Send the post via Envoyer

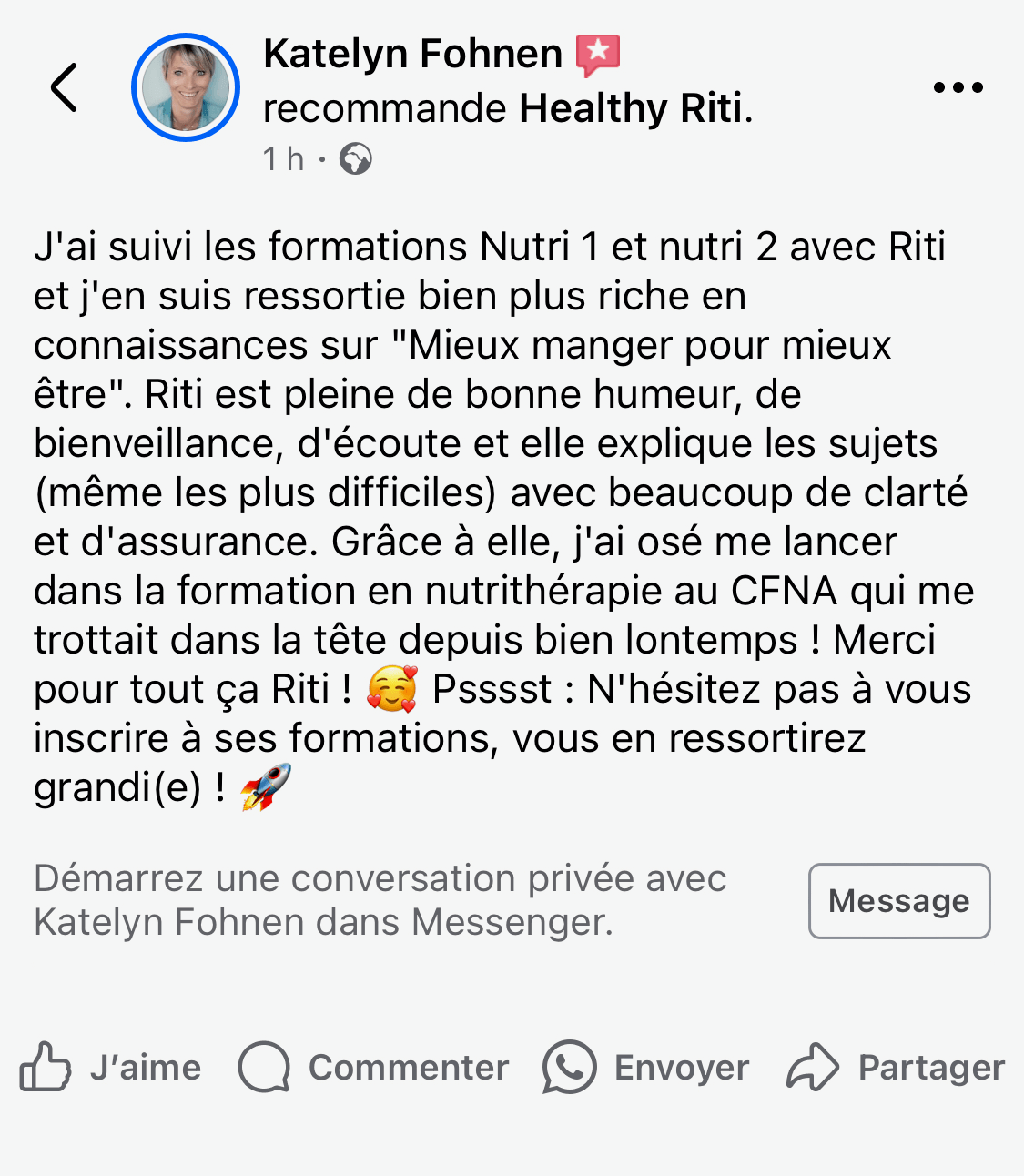(646, 1067)
